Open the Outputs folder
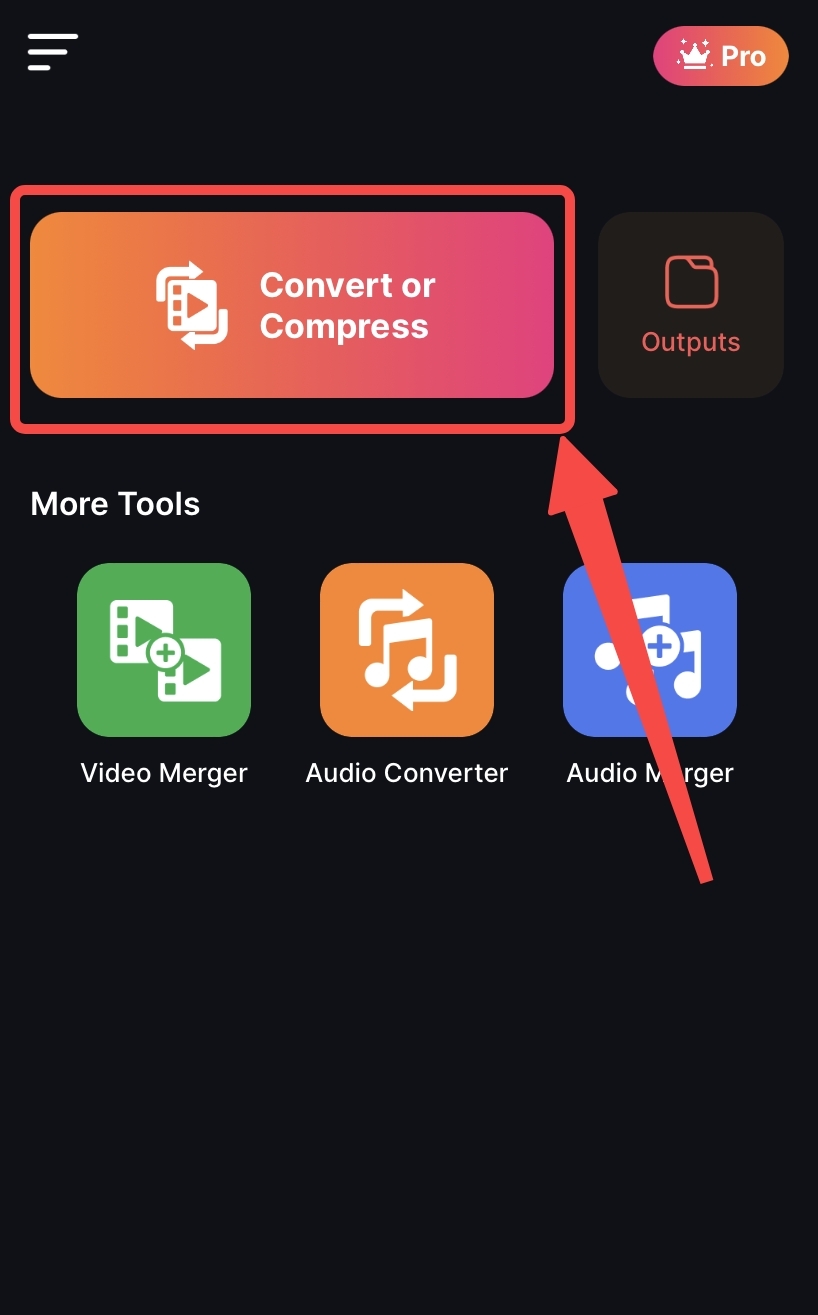The height and width of the screenshot is (1315, 818). pyautogui.click(x=690, y=305)
